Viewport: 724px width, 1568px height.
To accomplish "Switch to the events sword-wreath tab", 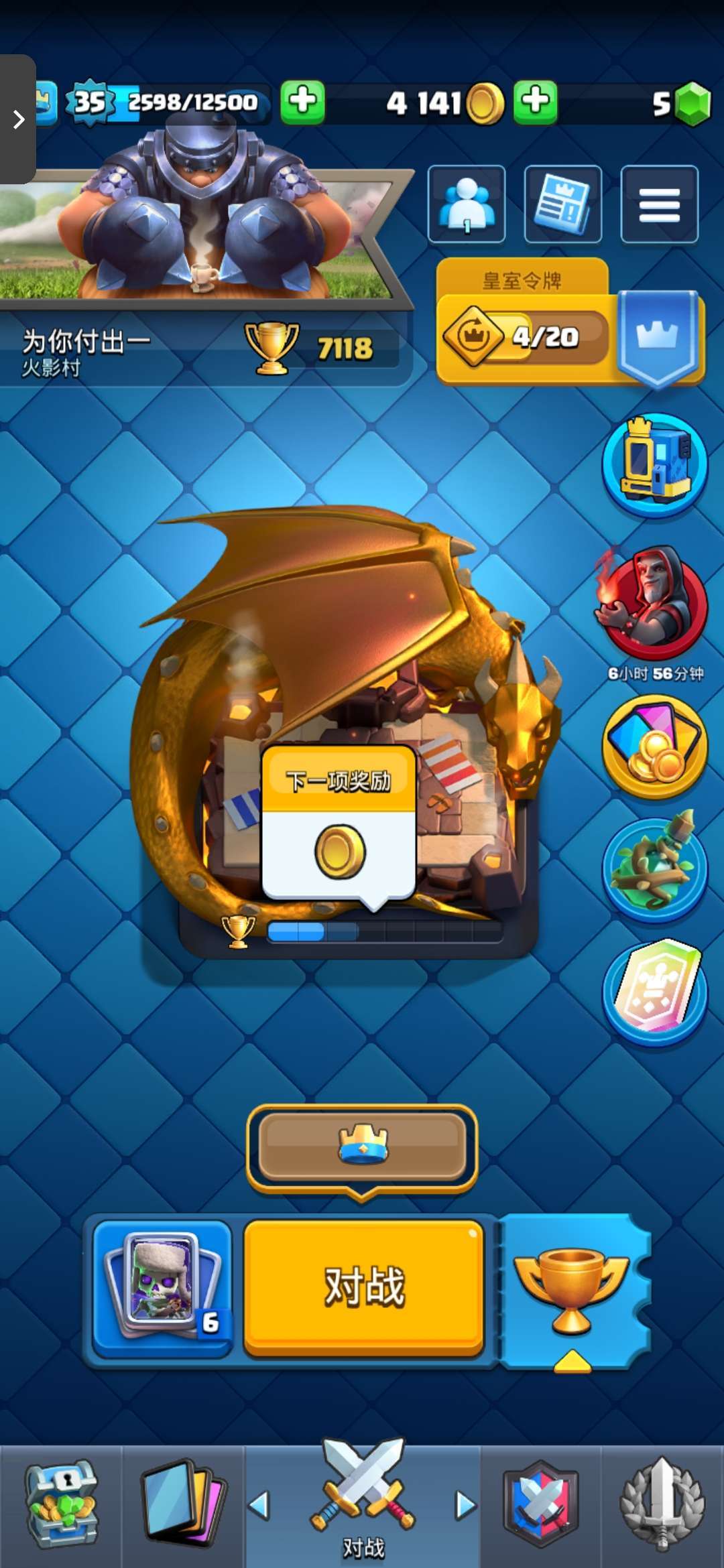I will [x=662, y=1506].
